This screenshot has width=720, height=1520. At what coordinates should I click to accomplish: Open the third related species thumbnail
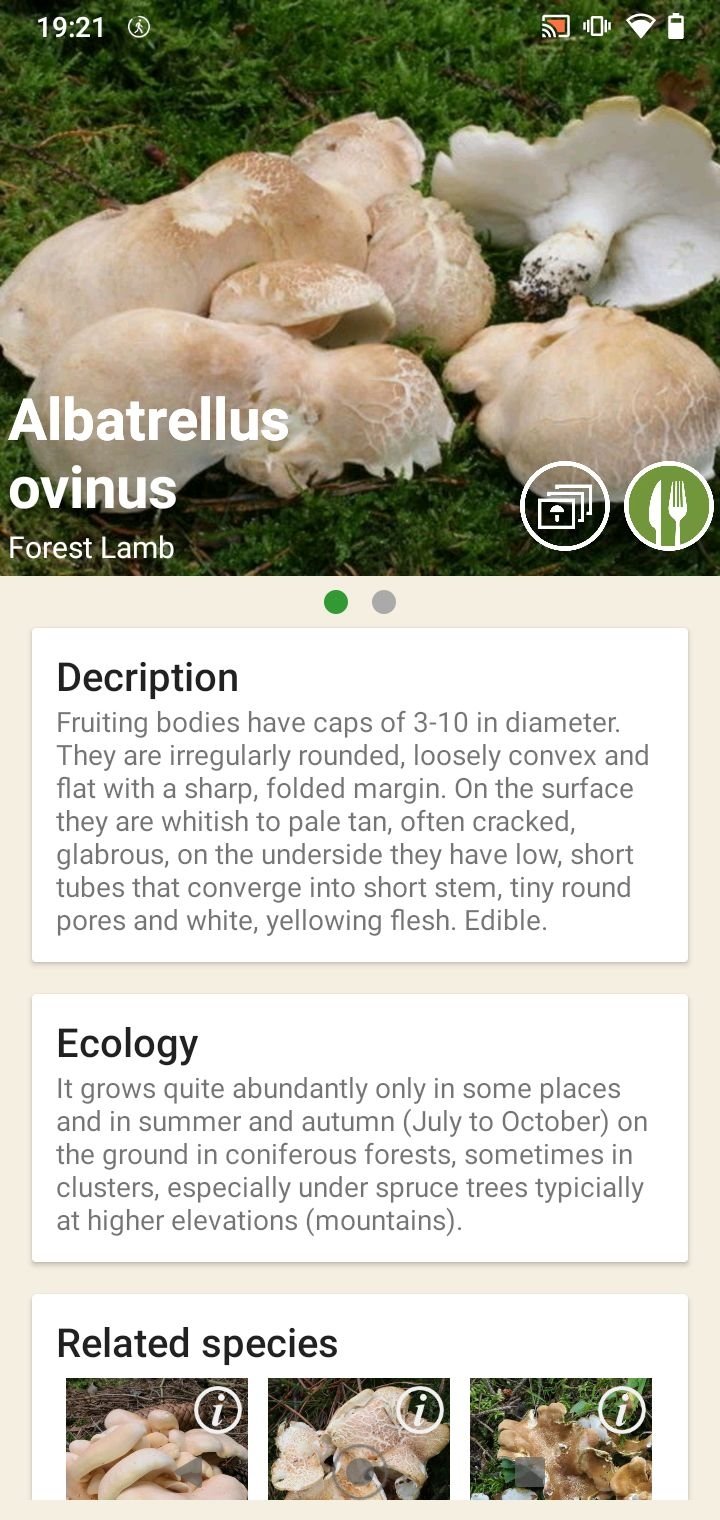(560, 1438)
